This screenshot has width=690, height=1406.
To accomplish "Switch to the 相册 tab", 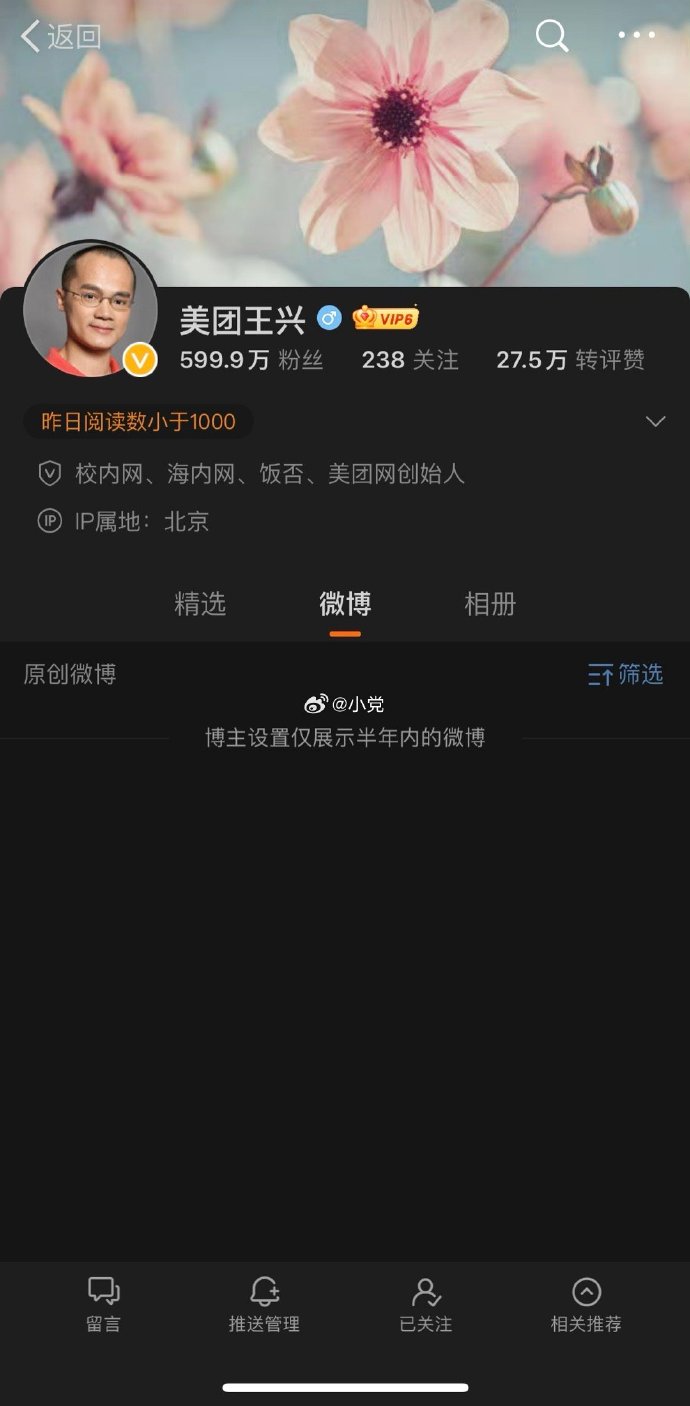I will [490, 604].
